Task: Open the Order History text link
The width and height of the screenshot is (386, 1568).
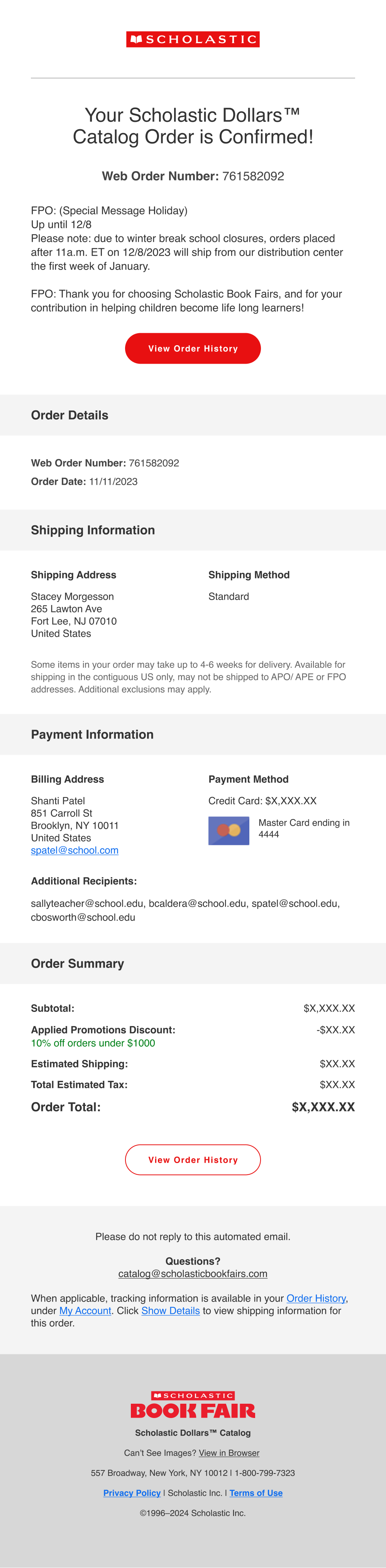Action: coord(315,1298)
